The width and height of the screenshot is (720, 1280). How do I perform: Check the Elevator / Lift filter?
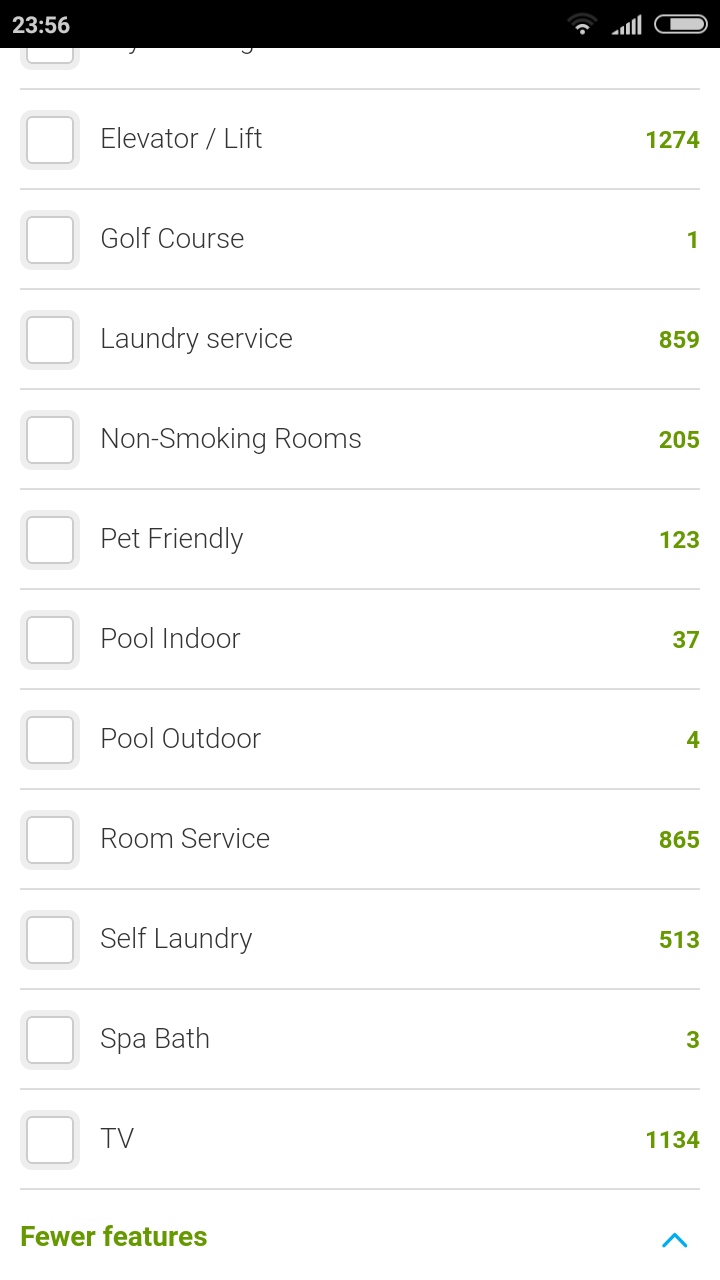coord(50,140)
